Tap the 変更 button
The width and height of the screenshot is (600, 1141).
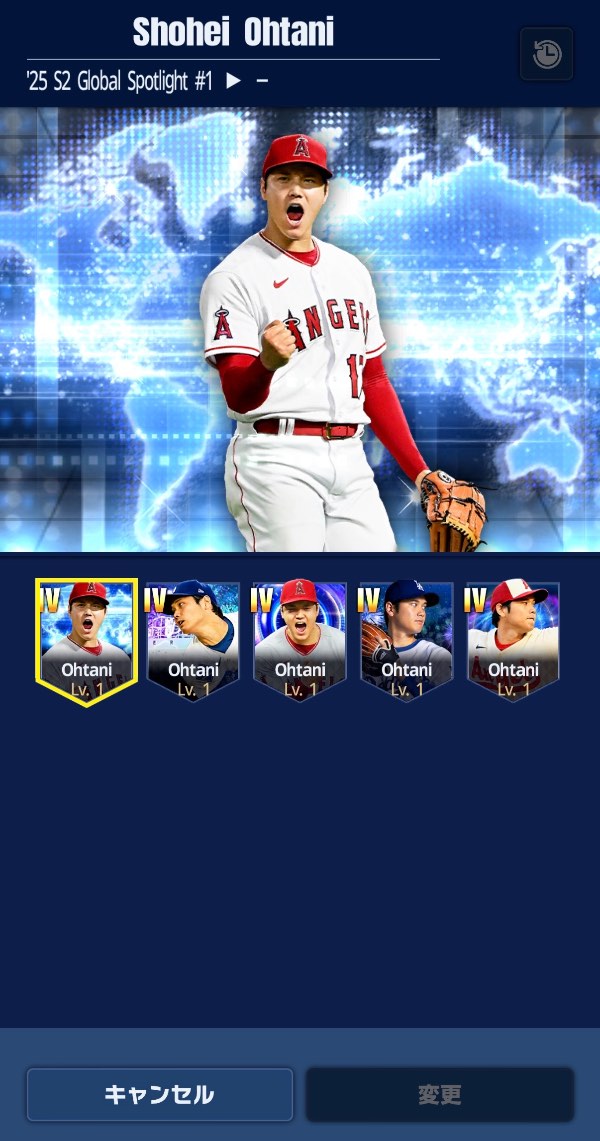(440, 1094)
